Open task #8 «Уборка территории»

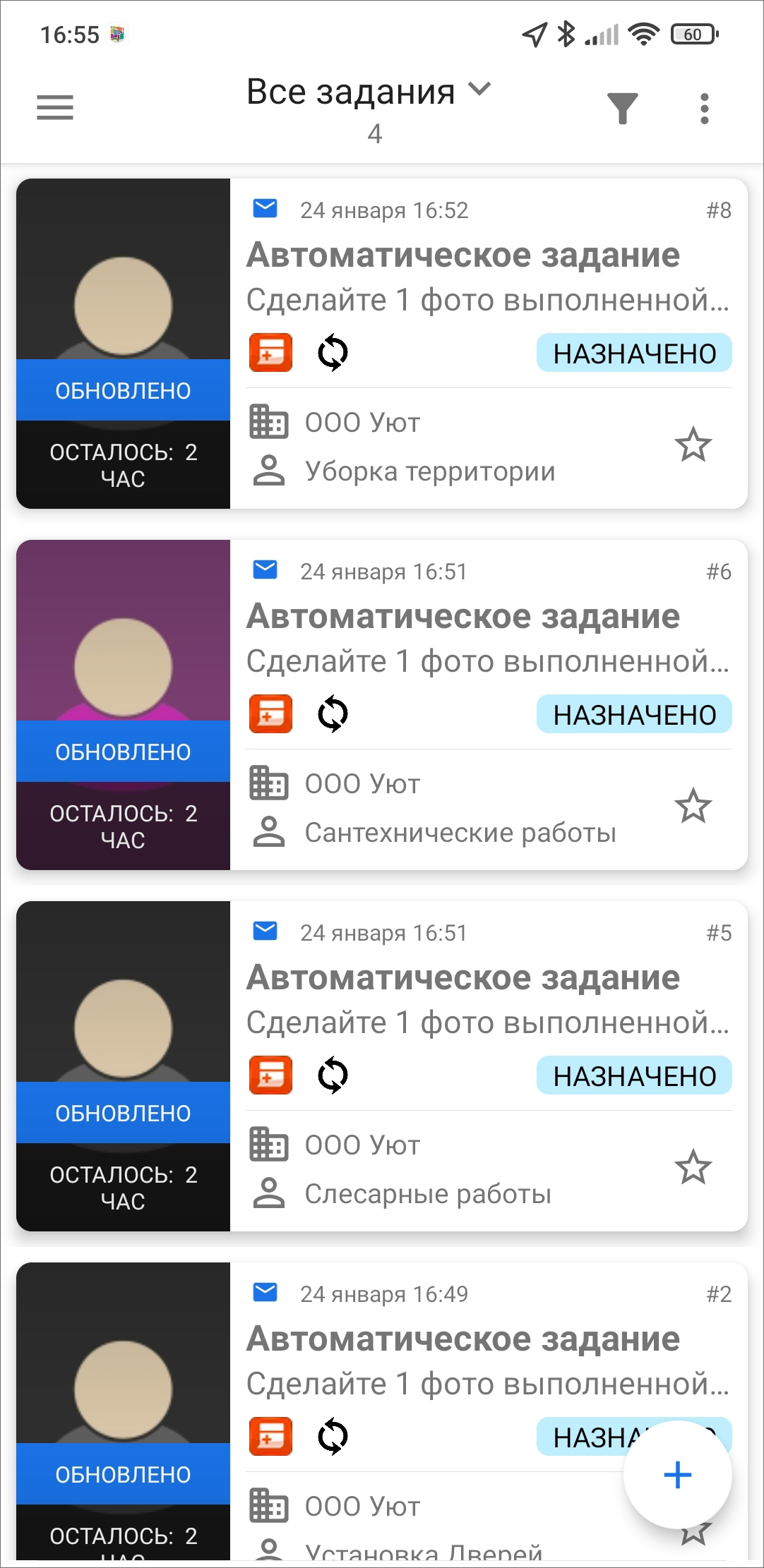pos(462,255)
